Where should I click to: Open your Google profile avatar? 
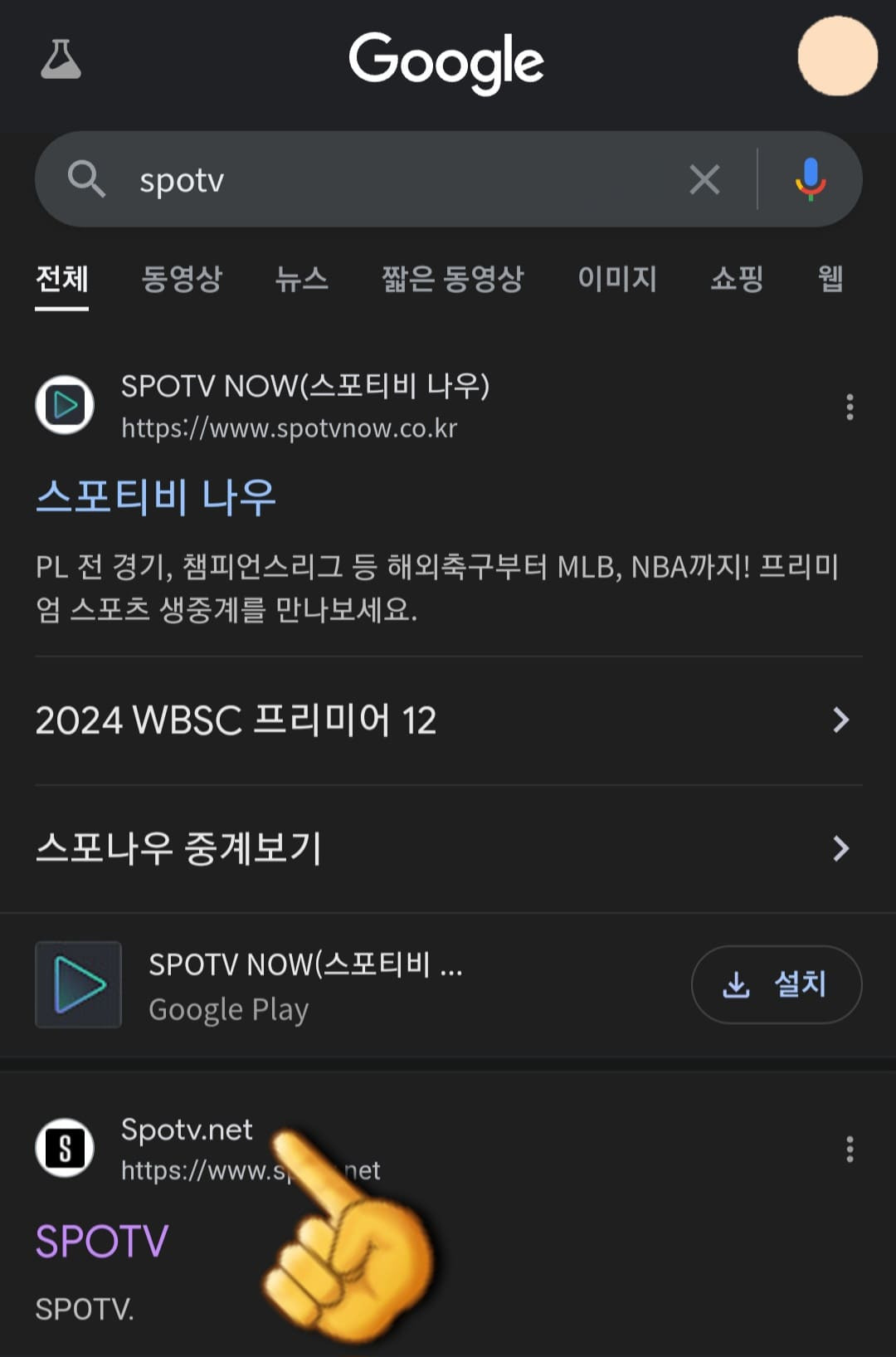(836, 56)
